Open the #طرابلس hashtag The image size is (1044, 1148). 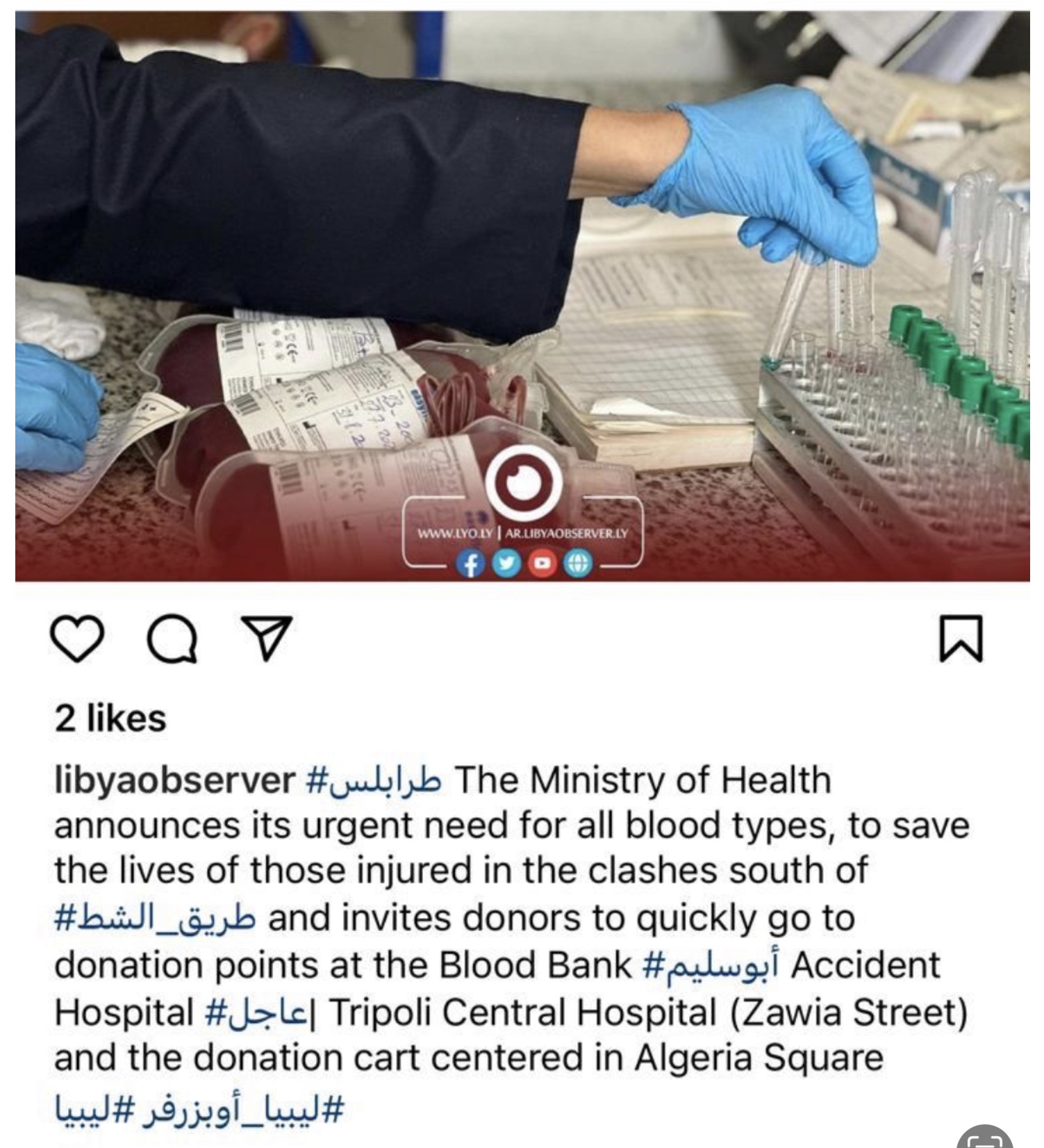point(373,780)
